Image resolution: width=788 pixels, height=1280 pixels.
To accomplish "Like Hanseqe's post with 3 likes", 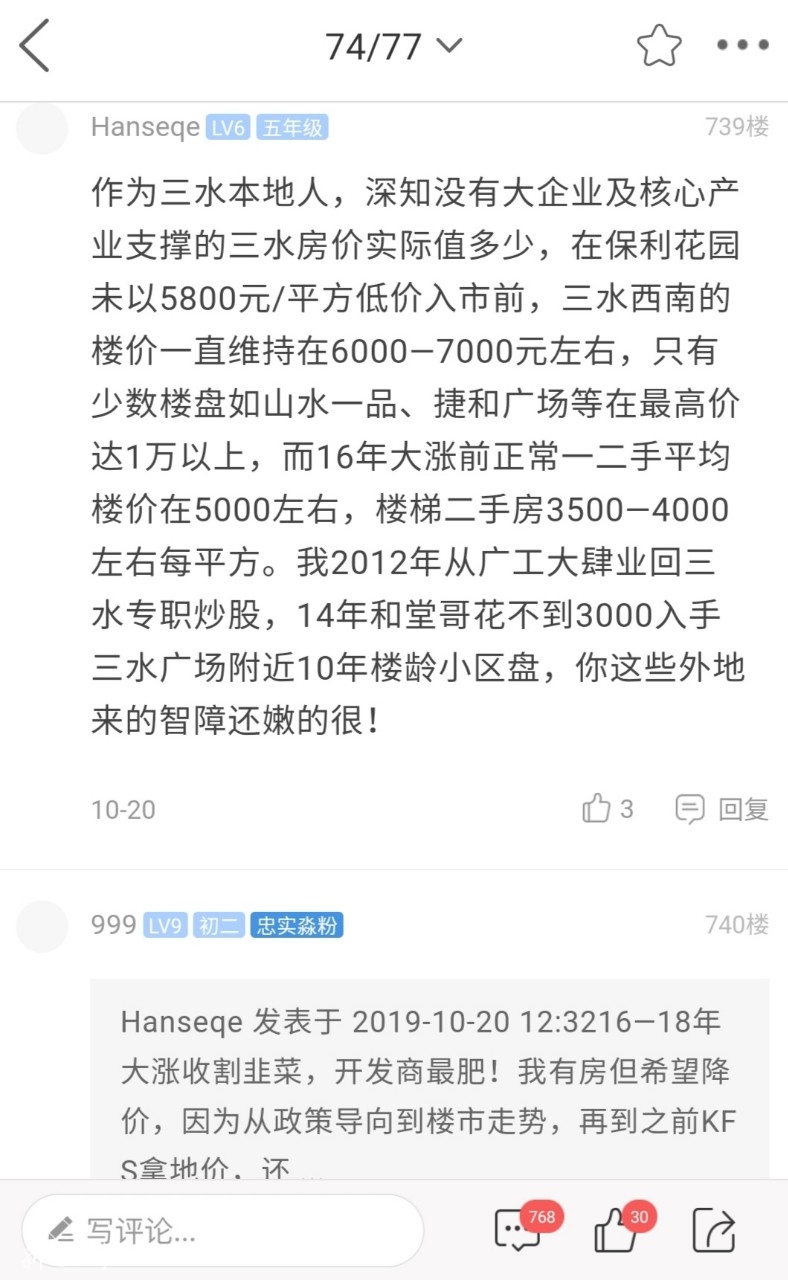I will [607, 808].
